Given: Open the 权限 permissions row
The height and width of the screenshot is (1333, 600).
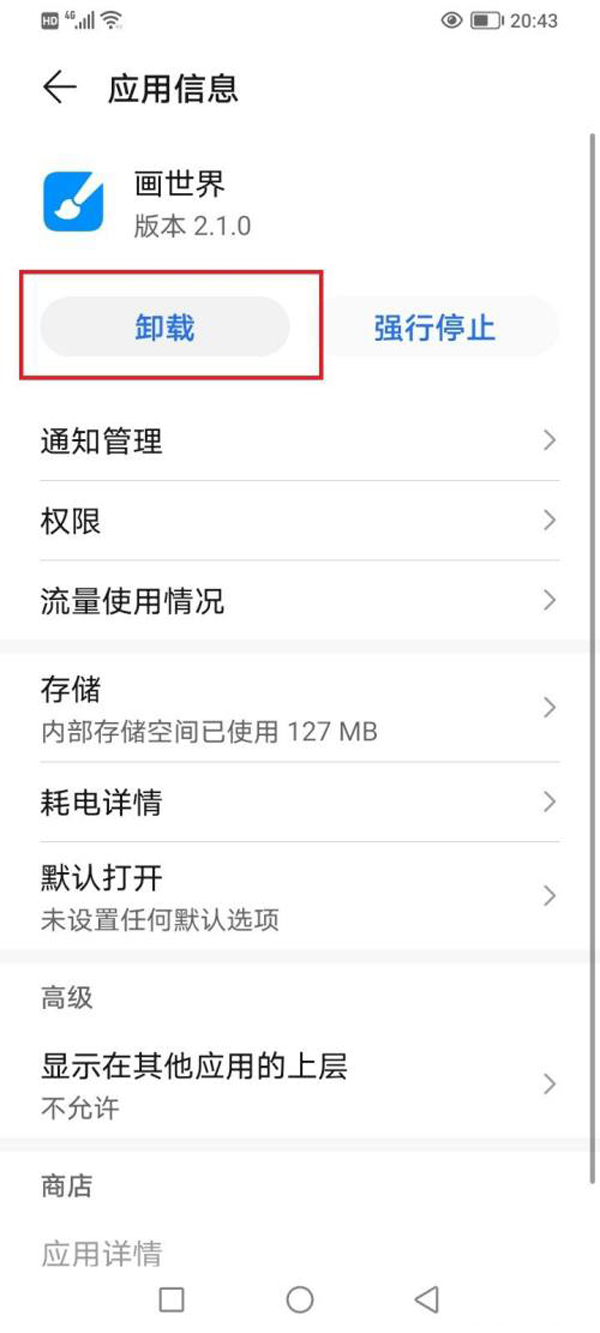Looking at the screenshot, I should point(298,521).
